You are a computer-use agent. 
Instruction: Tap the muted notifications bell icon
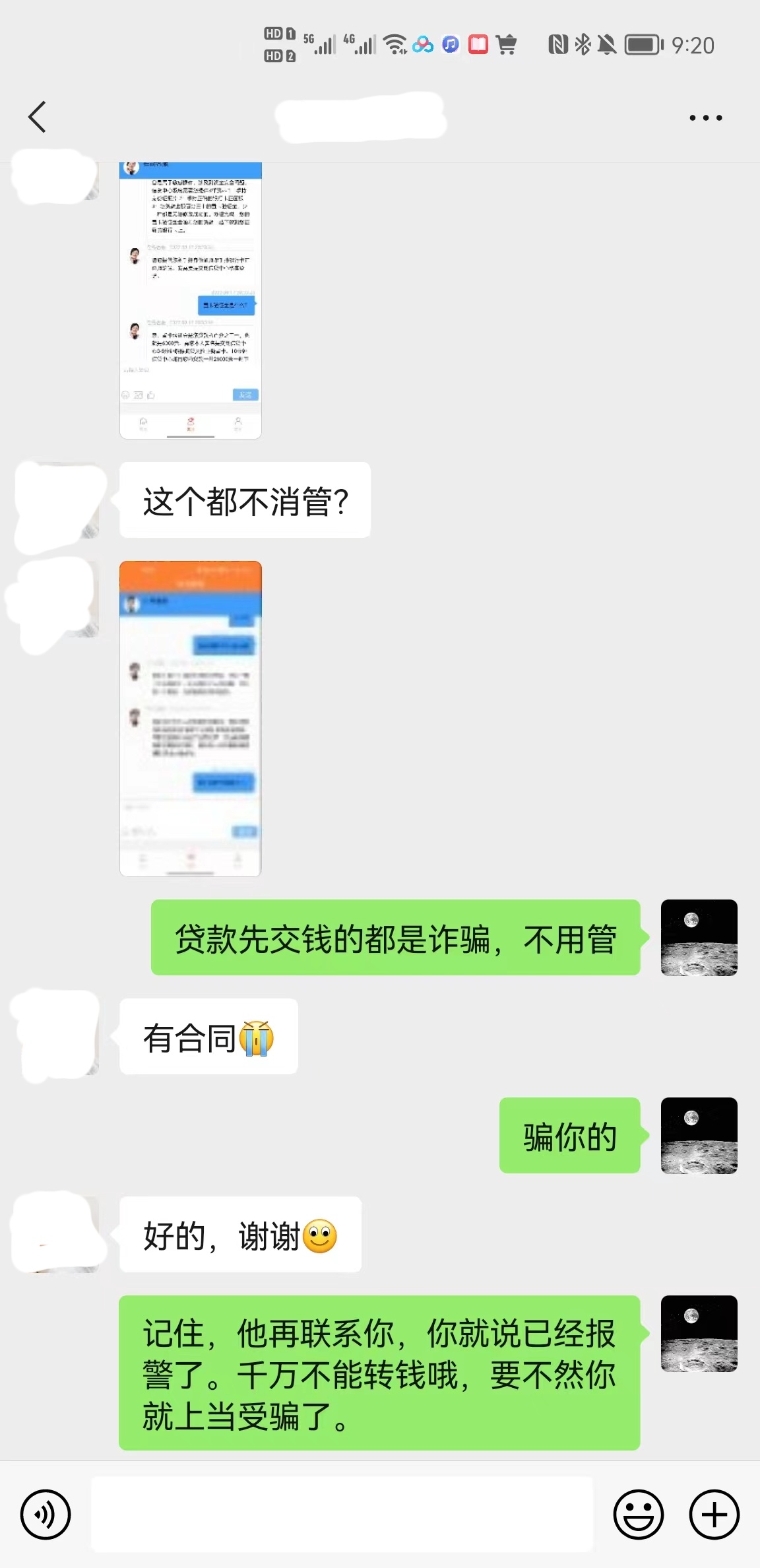tap(608, 44)
